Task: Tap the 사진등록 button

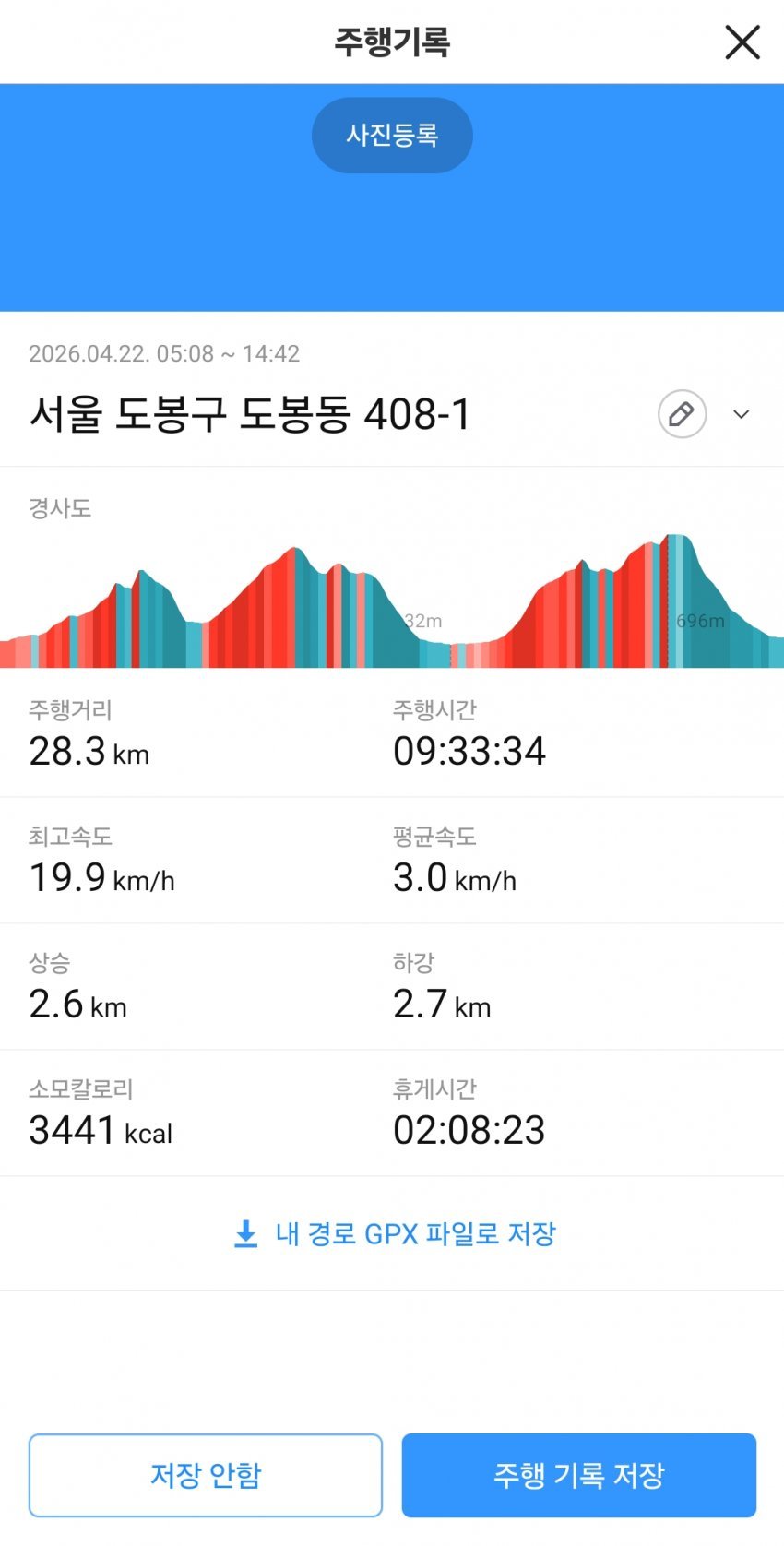Action: 392,136
